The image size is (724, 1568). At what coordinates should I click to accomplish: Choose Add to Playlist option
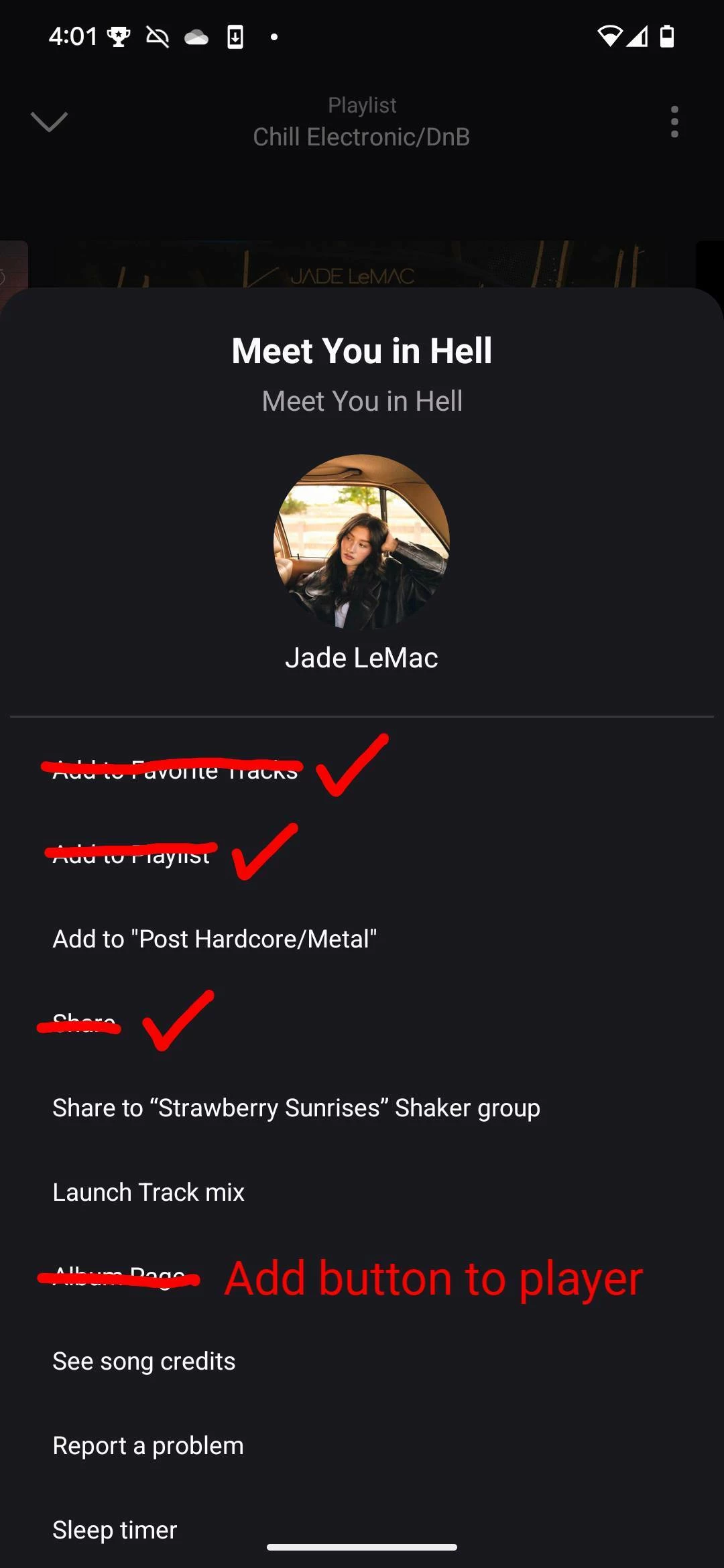[x=131, y=854]
